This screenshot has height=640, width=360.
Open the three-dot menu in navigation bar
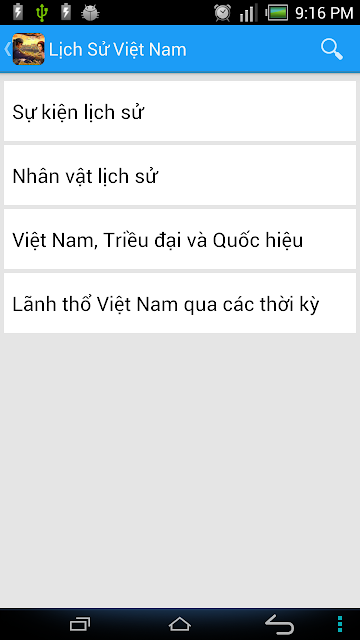[340, 624]
